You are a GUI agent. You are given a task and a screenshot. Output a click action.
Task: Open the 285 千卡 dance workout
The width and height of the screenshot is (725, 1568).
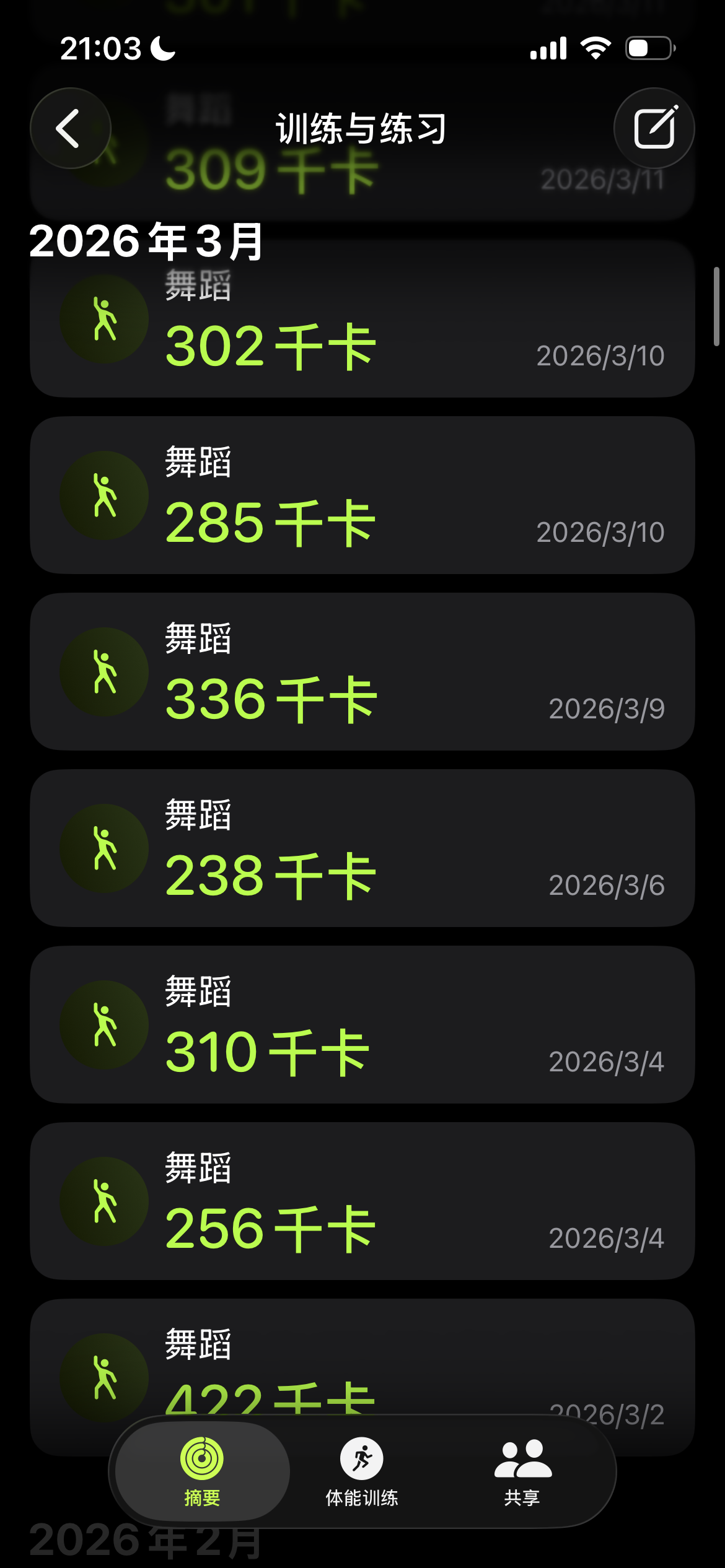coord(362,495)
